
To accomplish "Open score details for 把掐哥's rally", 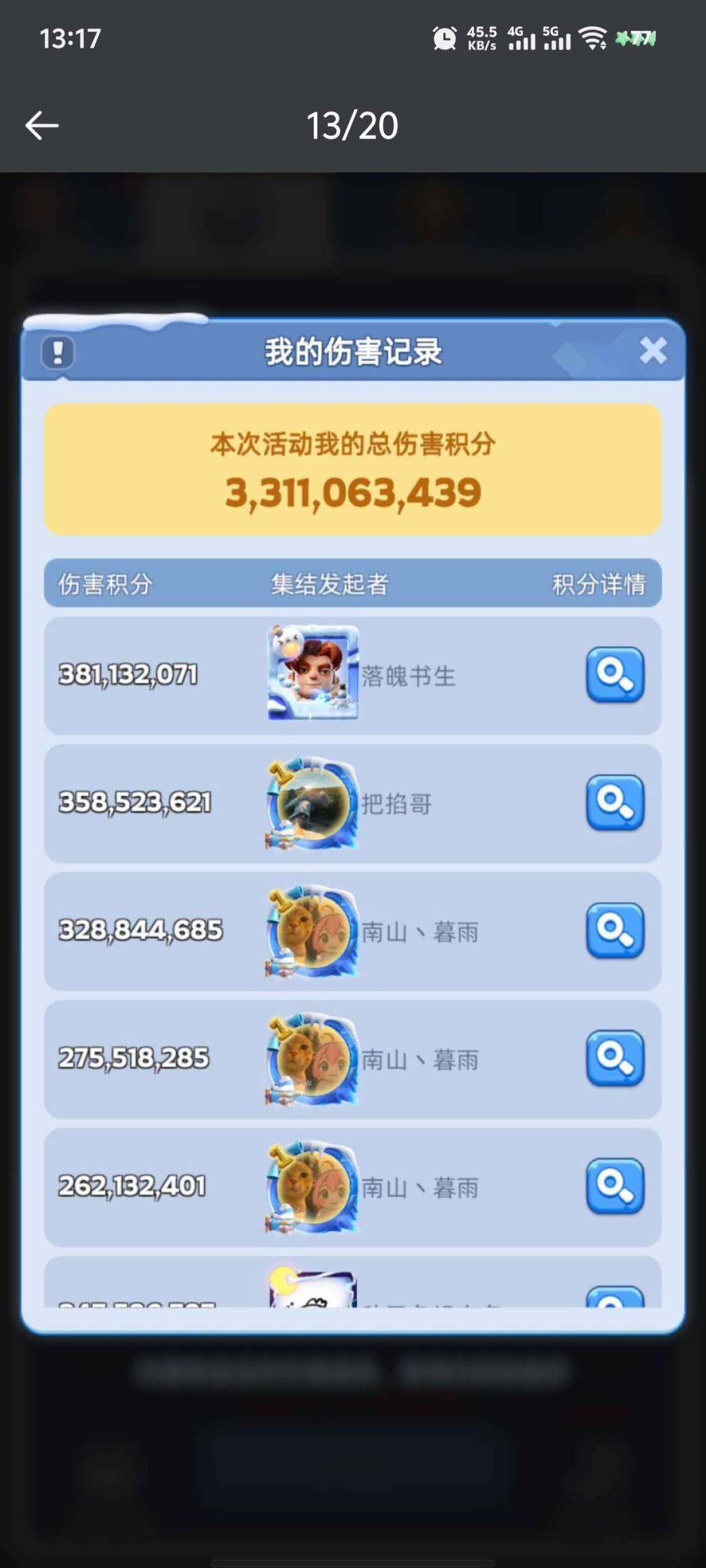I will 613,802.
